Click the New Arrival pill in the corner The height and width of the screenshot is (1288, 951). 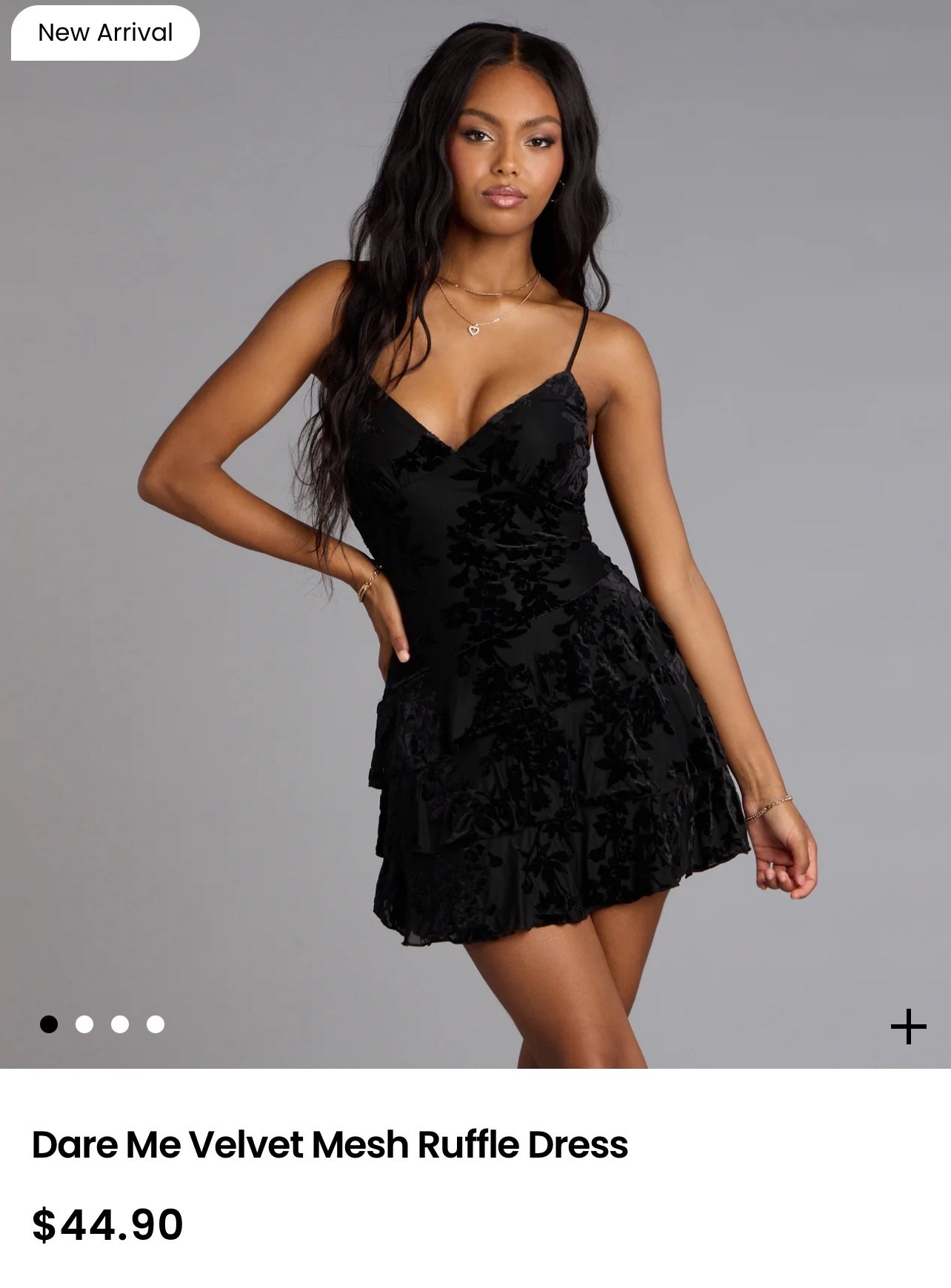tap(107, 33)
